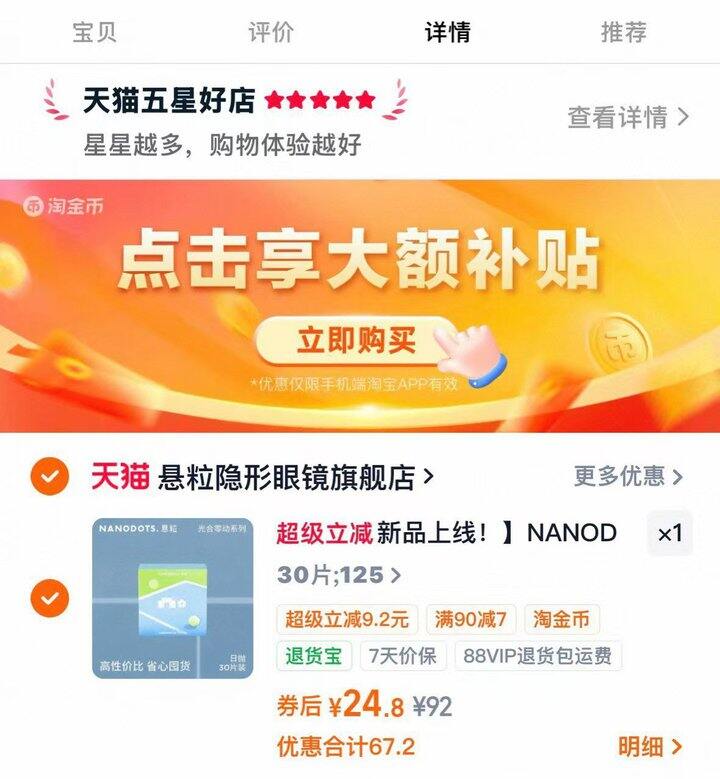Open 明细 discount breakdown
This screenshot has height=779, width=720.
click(x=650, y=746)
